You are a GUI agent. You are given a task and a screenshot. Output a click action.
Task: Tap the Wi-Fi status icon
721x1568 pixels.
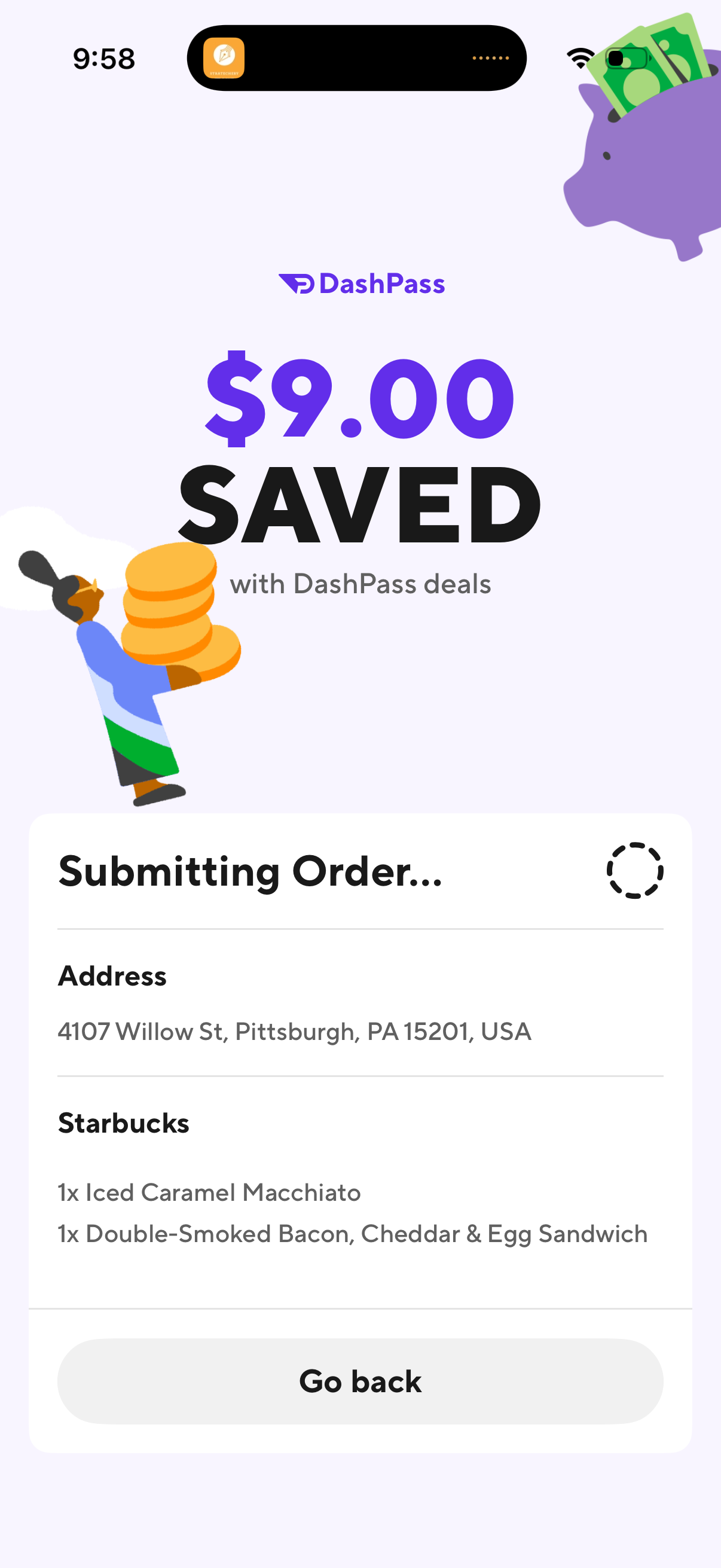(x=580, y=57)
